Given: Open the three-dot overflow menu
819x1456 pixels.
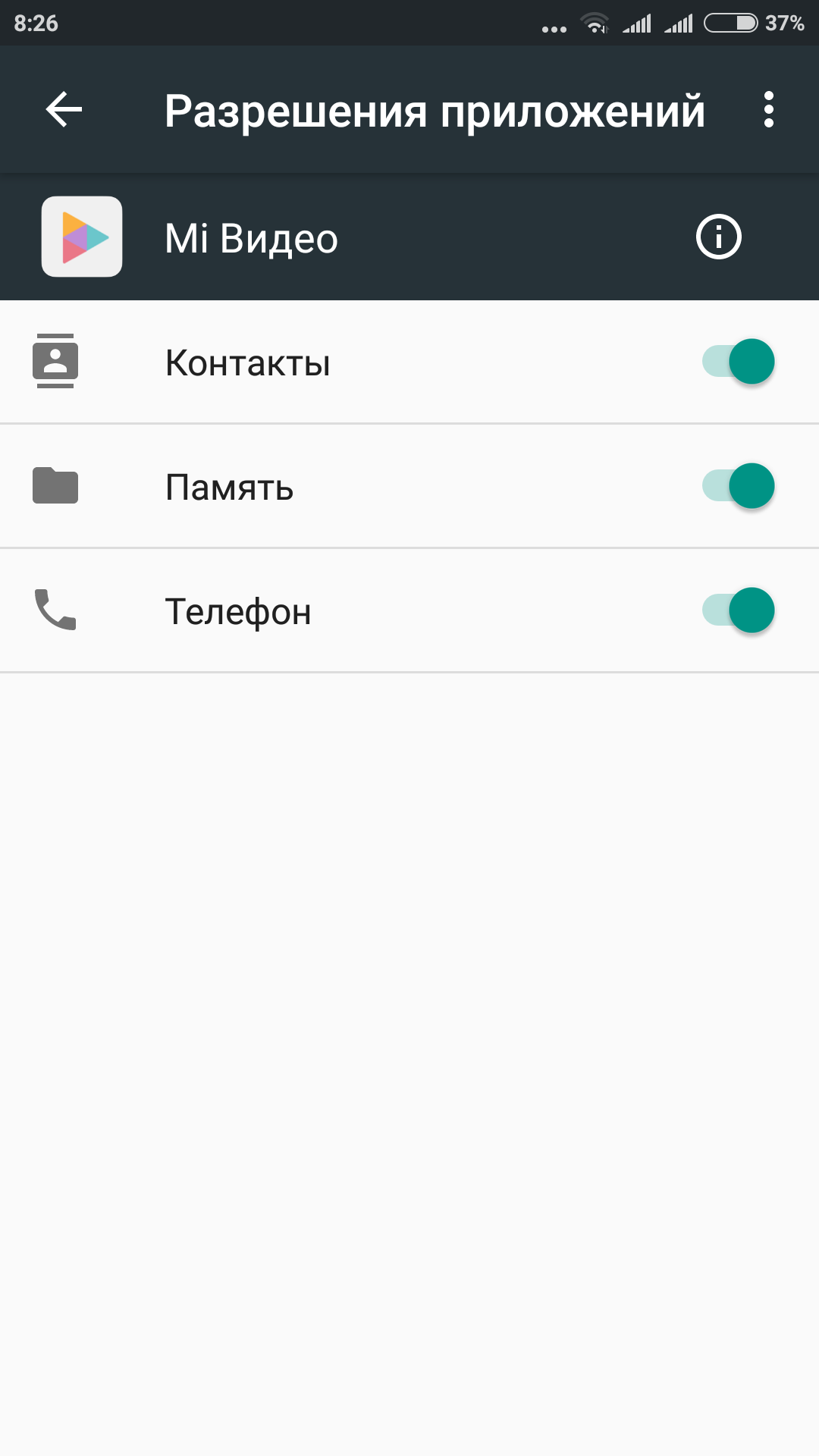Looking at the screenshot, I should (x=769, y=109).
